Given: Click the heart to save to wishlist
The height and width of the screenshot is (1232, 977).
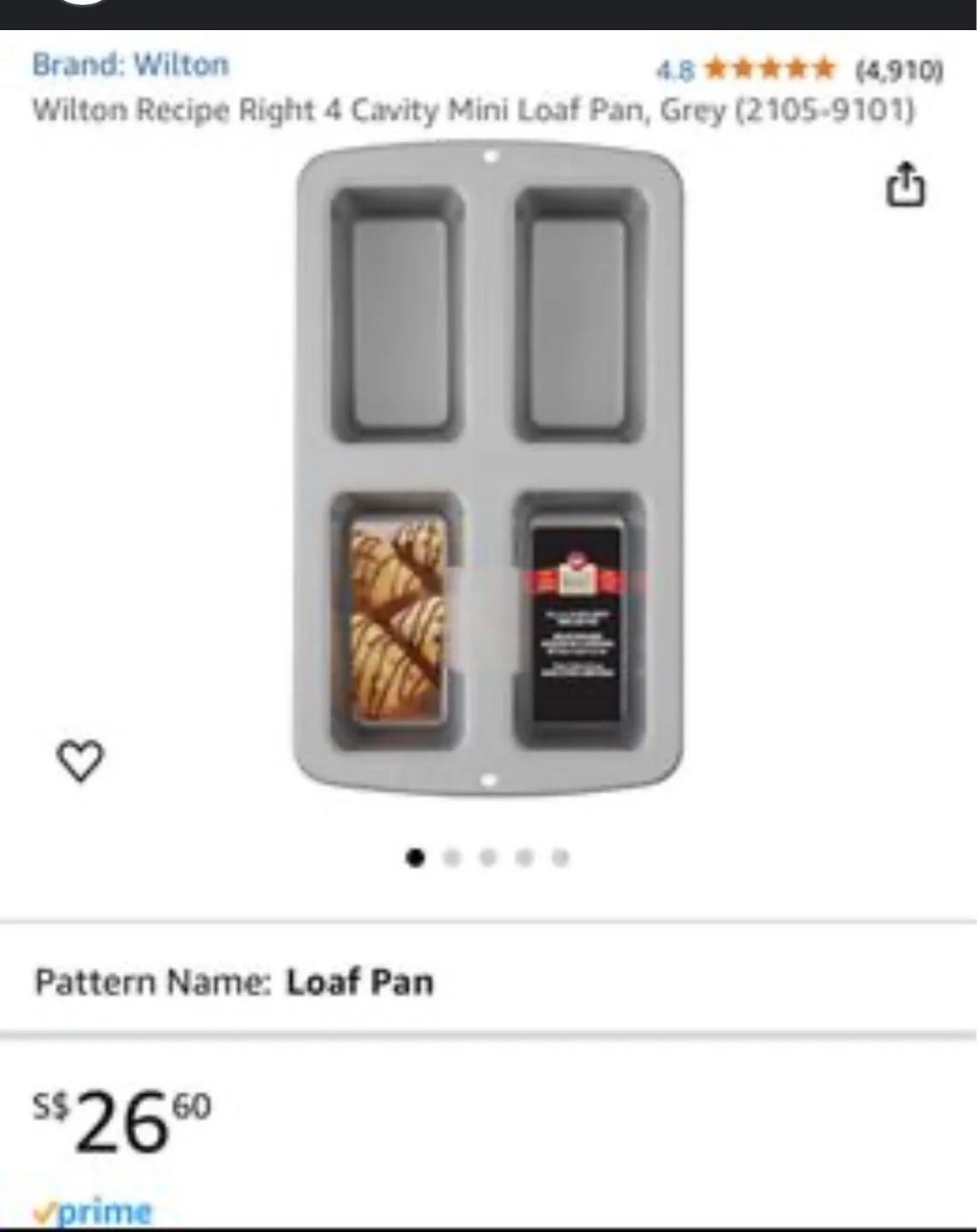Looking at the screenshot, I should pos(80,760).
